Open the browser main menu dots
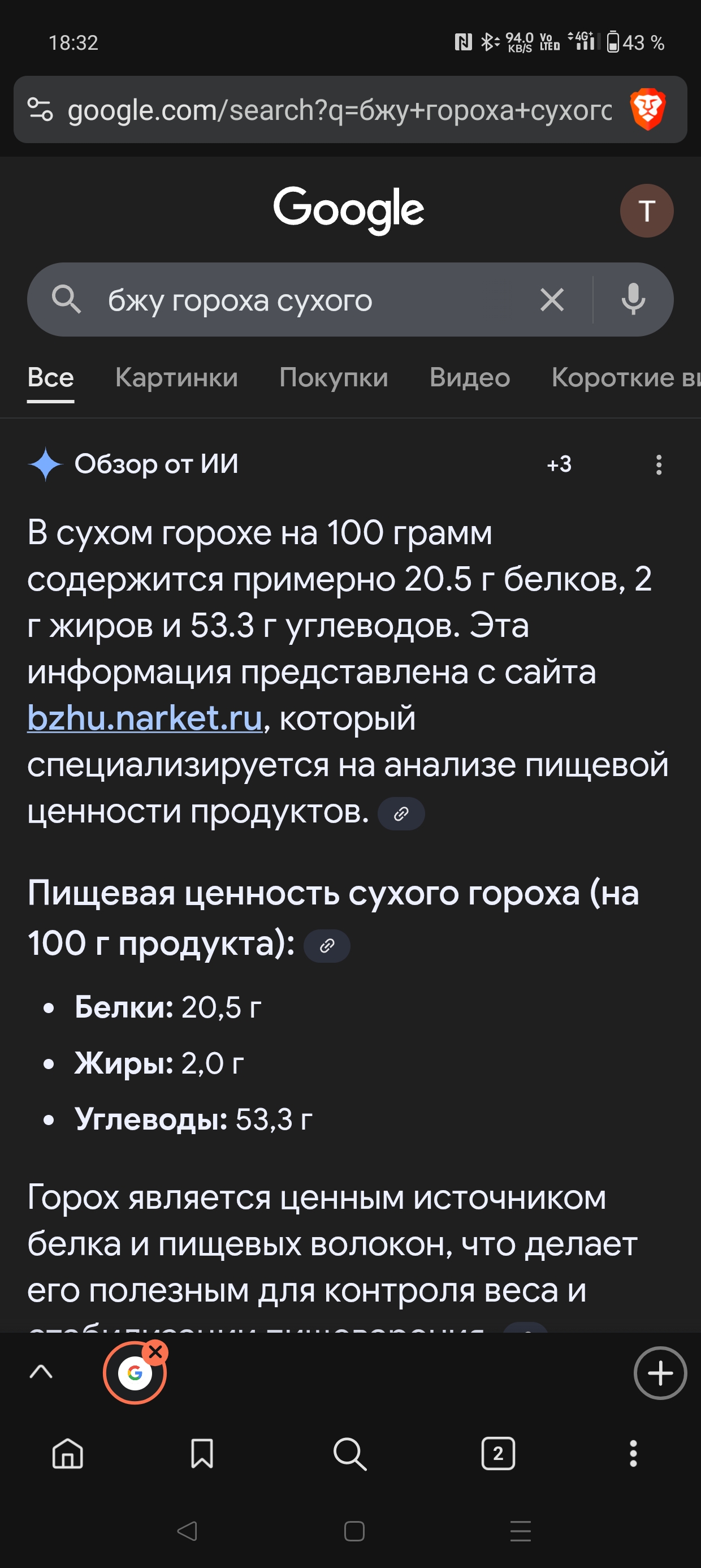Screen dimensions: 701x1568 [633, 1454]
